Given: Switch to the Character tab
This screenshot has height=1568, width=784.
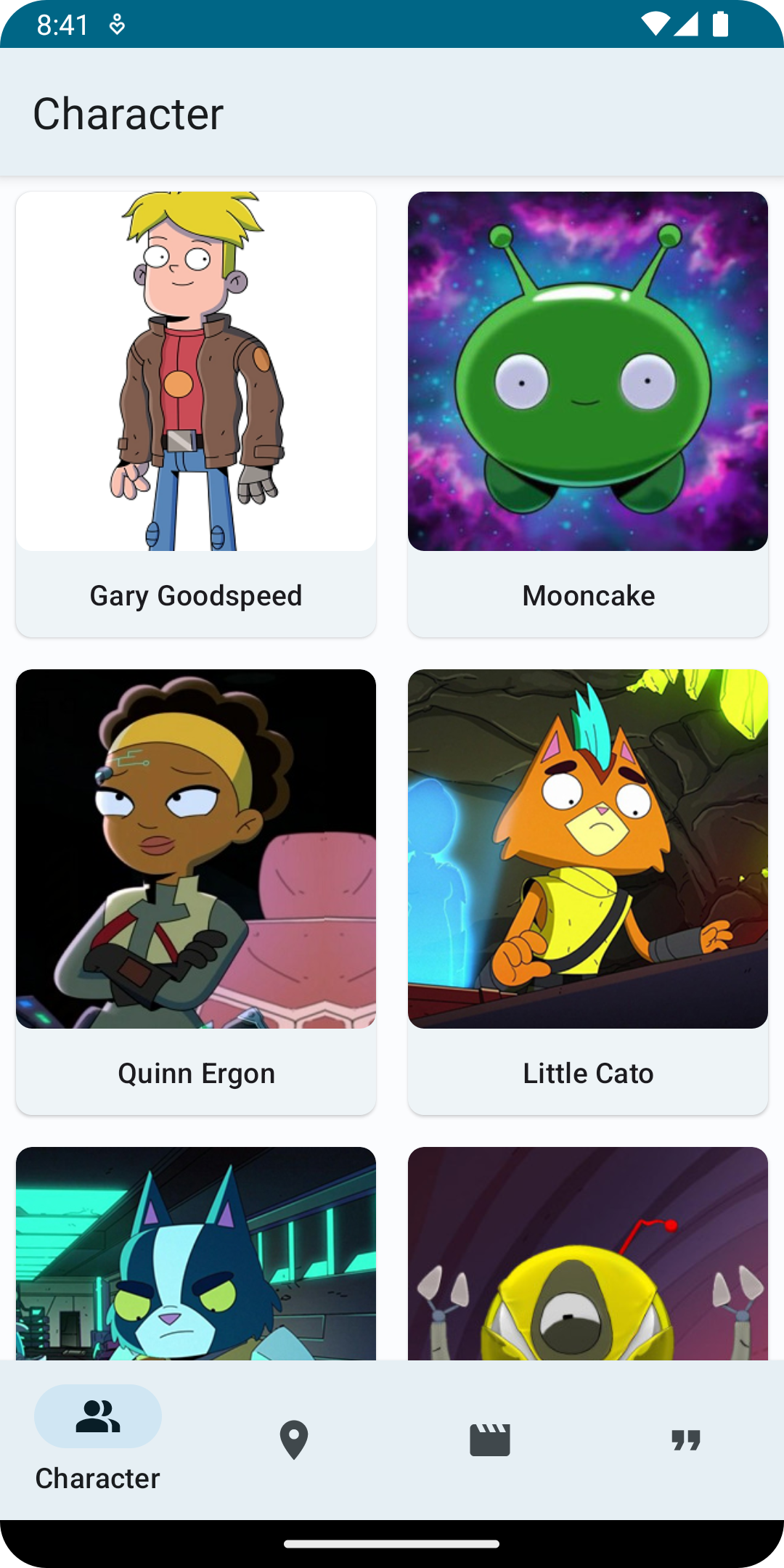Looking at the screenshot, I should click(x=98, y=1438).
